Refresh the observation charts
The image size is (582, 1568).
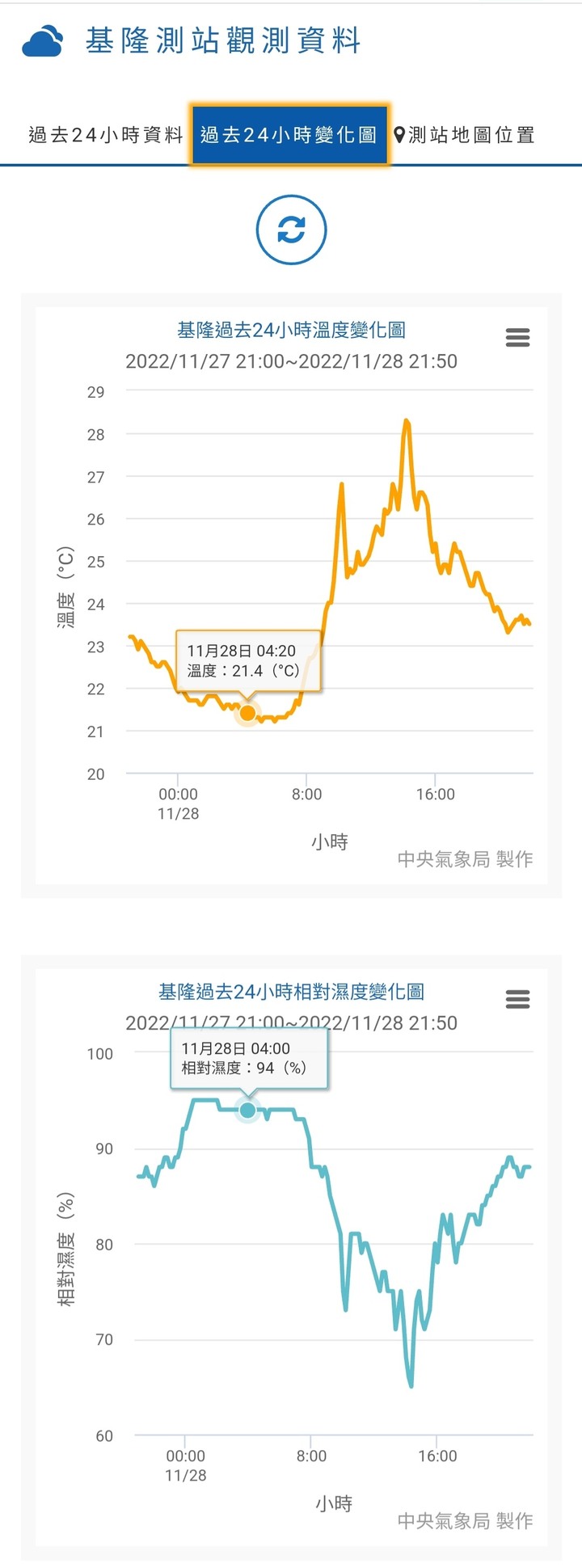(x=291, y=230)
